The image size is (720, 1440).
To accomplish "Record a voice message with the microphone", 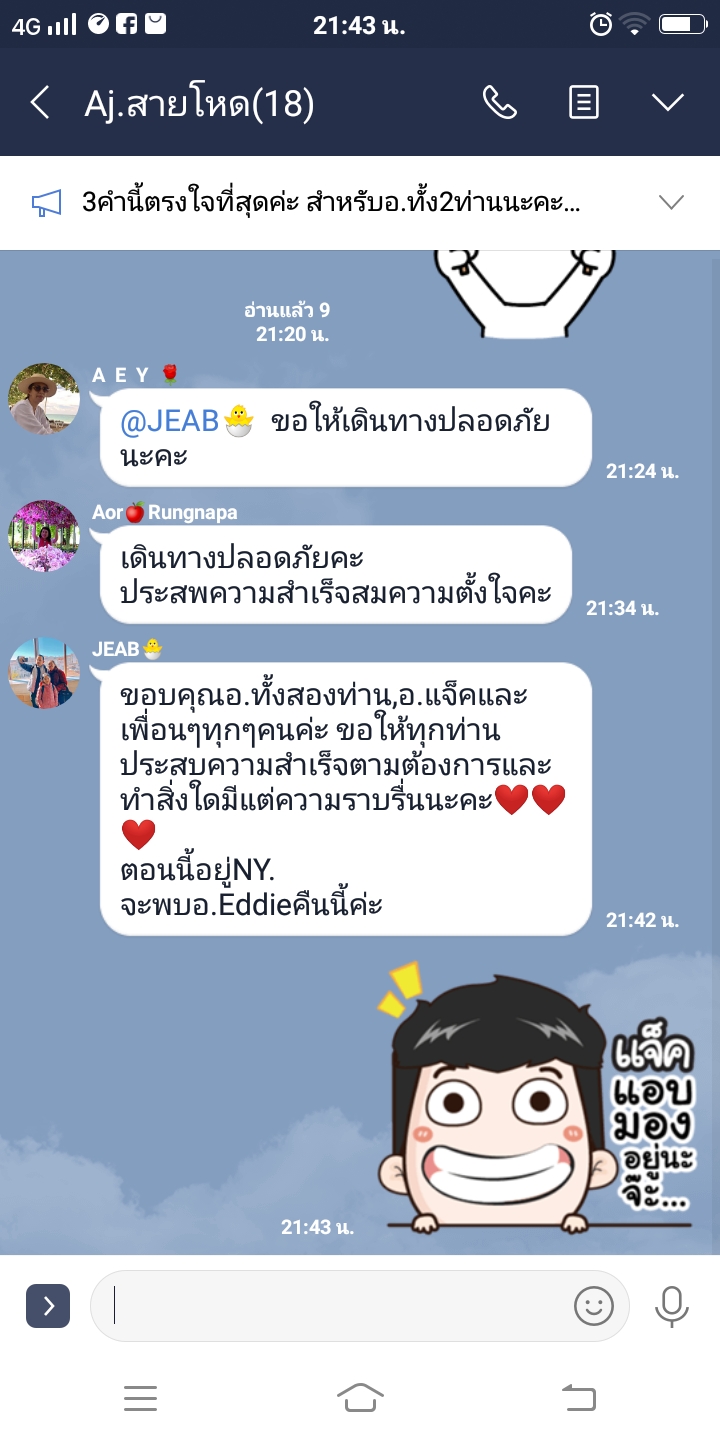I will (672, 1305).
